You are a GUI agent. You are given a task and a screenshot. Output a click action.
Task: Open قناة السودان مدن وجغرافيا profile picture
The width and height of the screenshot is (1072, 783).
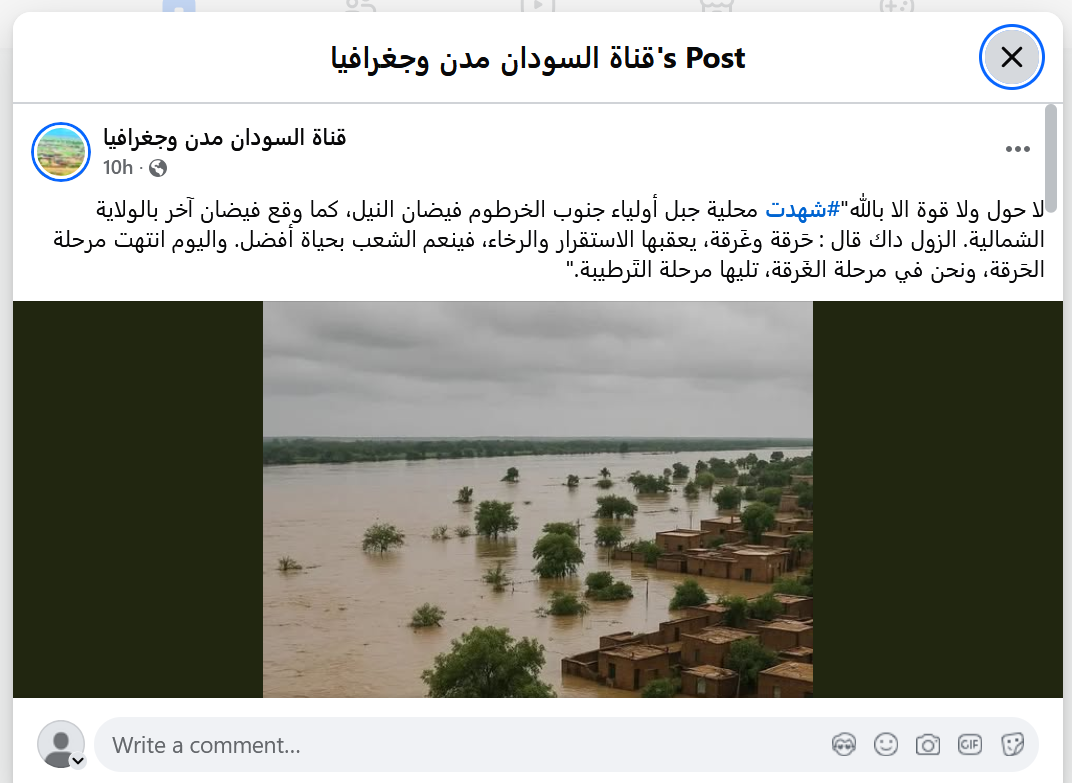(x=61, y=152)
